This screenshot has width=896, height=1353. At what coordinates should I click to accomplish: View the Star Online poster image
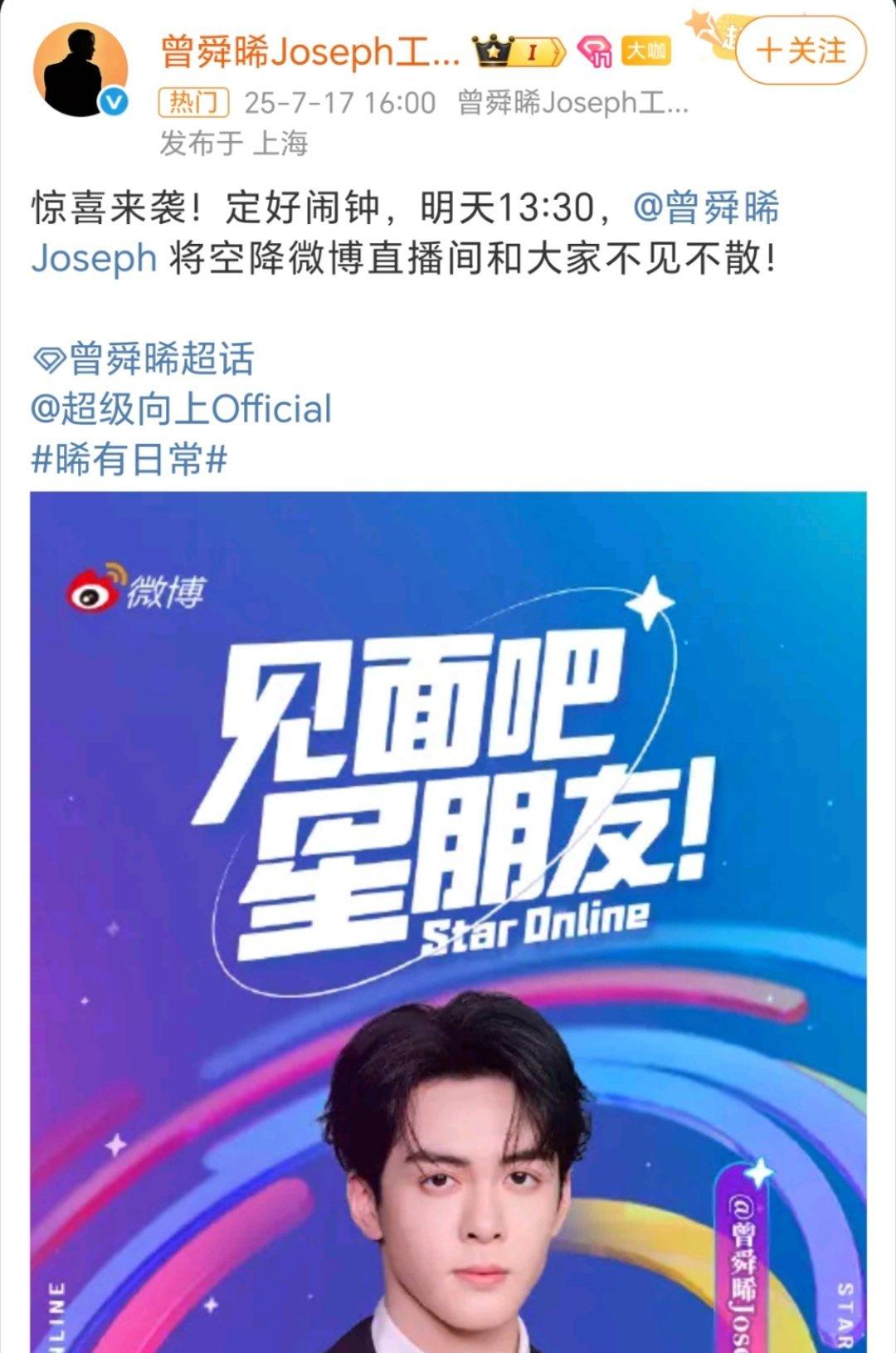click(448, 913)
